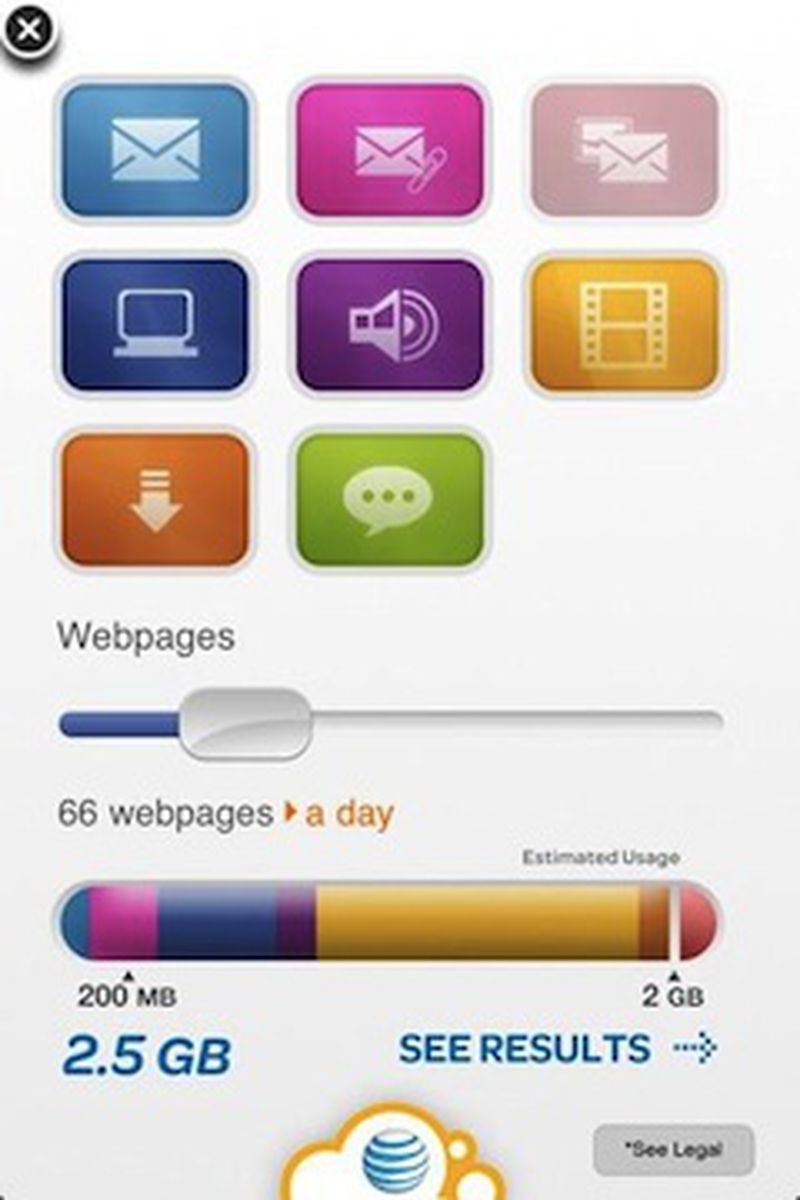Viewport: 800px width, 1200px height.
Task: Select the streaming video film tile
Action: click(x=625, y=325)
